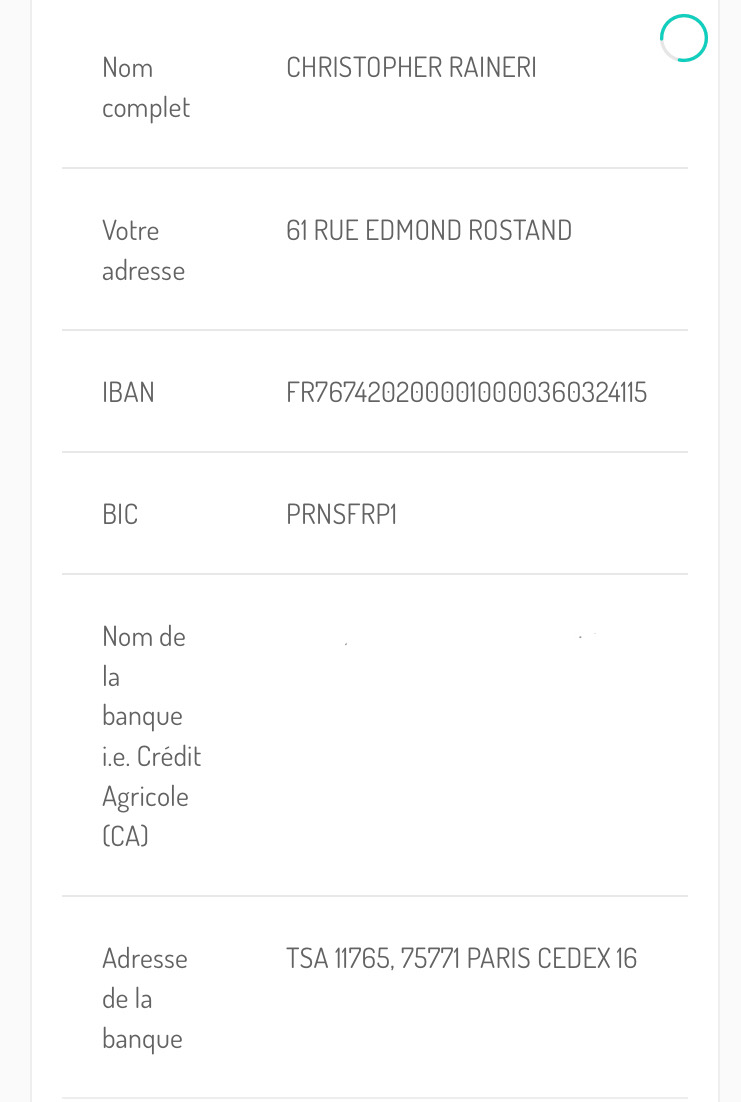Viewport: 741px width, 1102px height.
Task: Edit the Nom complet field
Action: [411, 68]
